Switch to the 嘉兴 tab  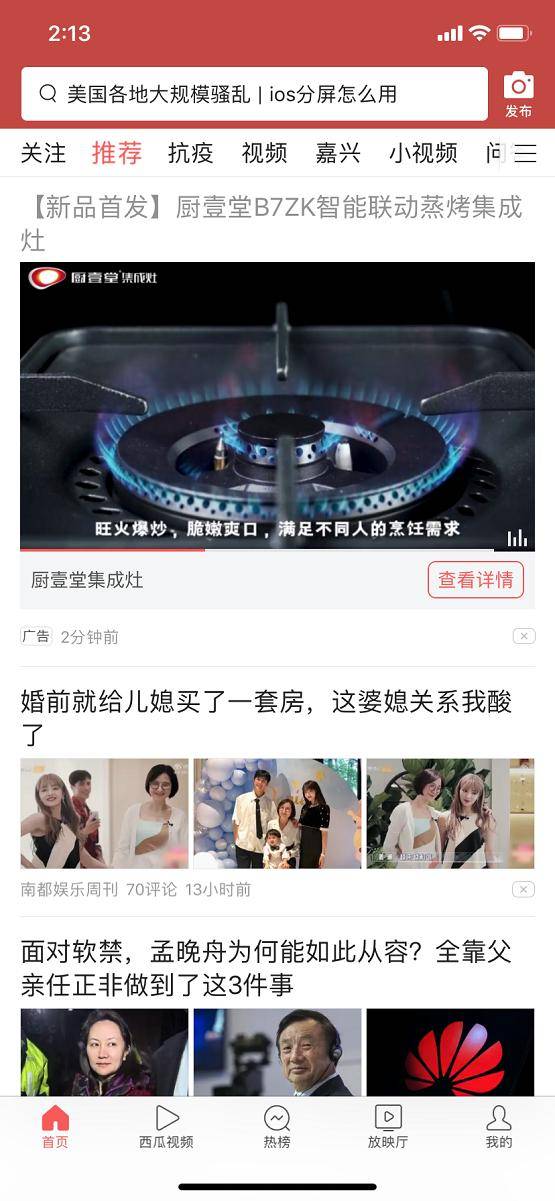click(338, 153)
